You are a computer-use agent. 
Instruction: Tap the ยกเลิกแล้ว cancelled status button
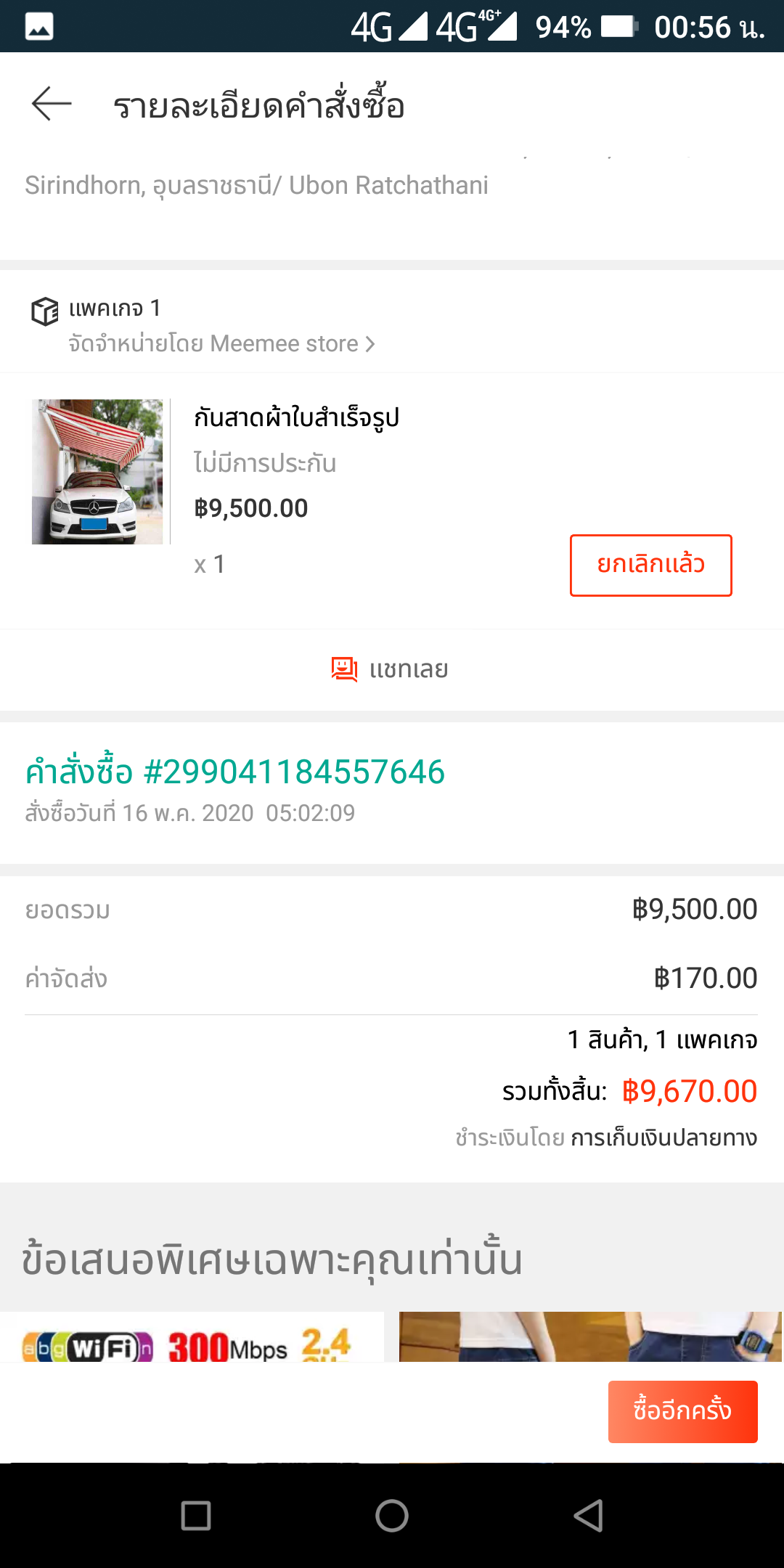pyautogui.click(x=650, y=565)
